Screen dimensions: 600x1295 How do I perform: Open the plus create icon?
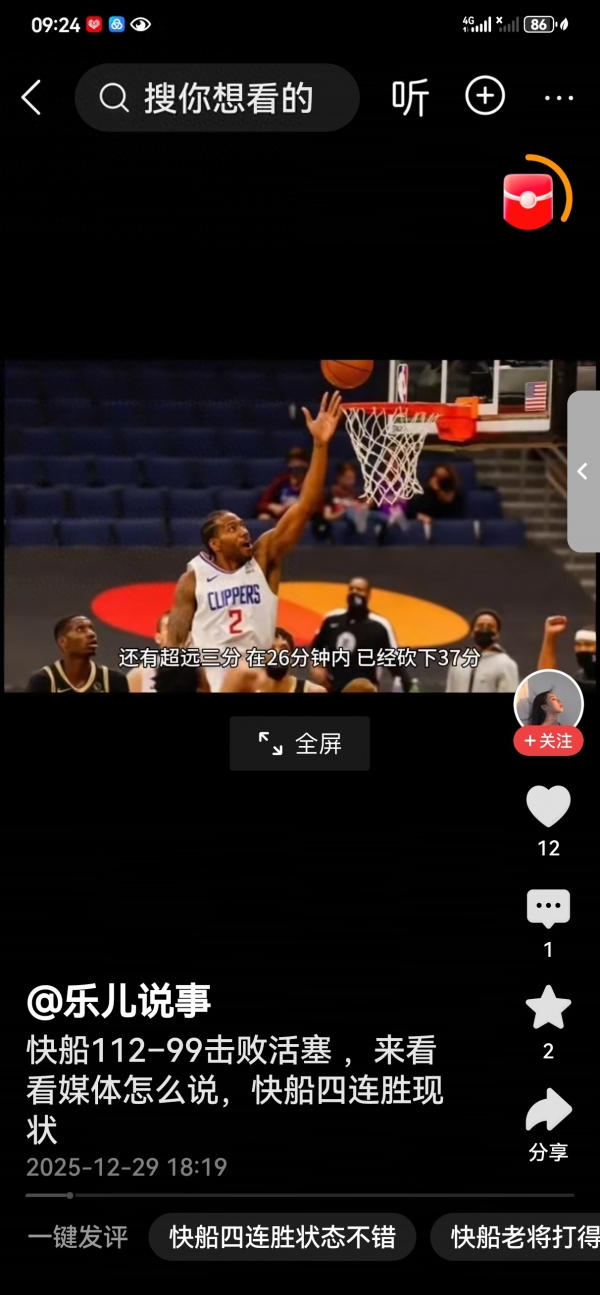(485, 96)
